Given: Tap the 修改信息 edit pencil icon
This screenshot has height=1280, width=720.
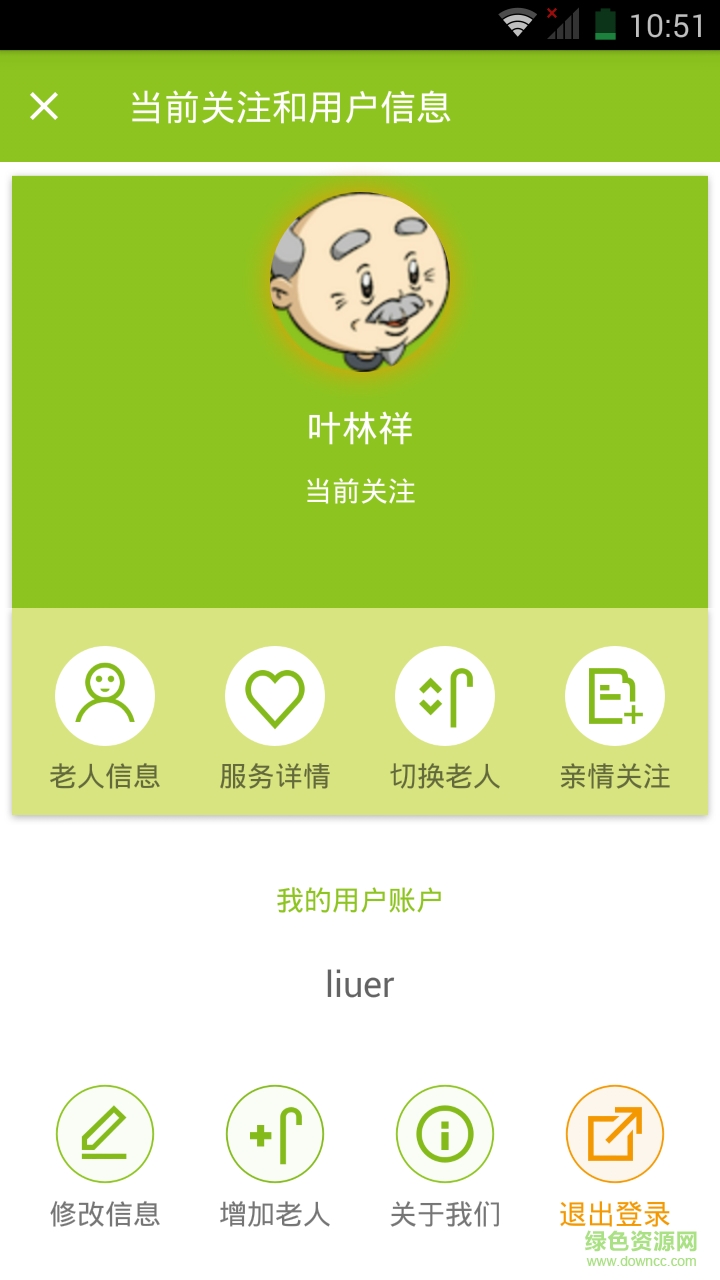Looking at the screenshot, I should click(x=105, y=1134).
